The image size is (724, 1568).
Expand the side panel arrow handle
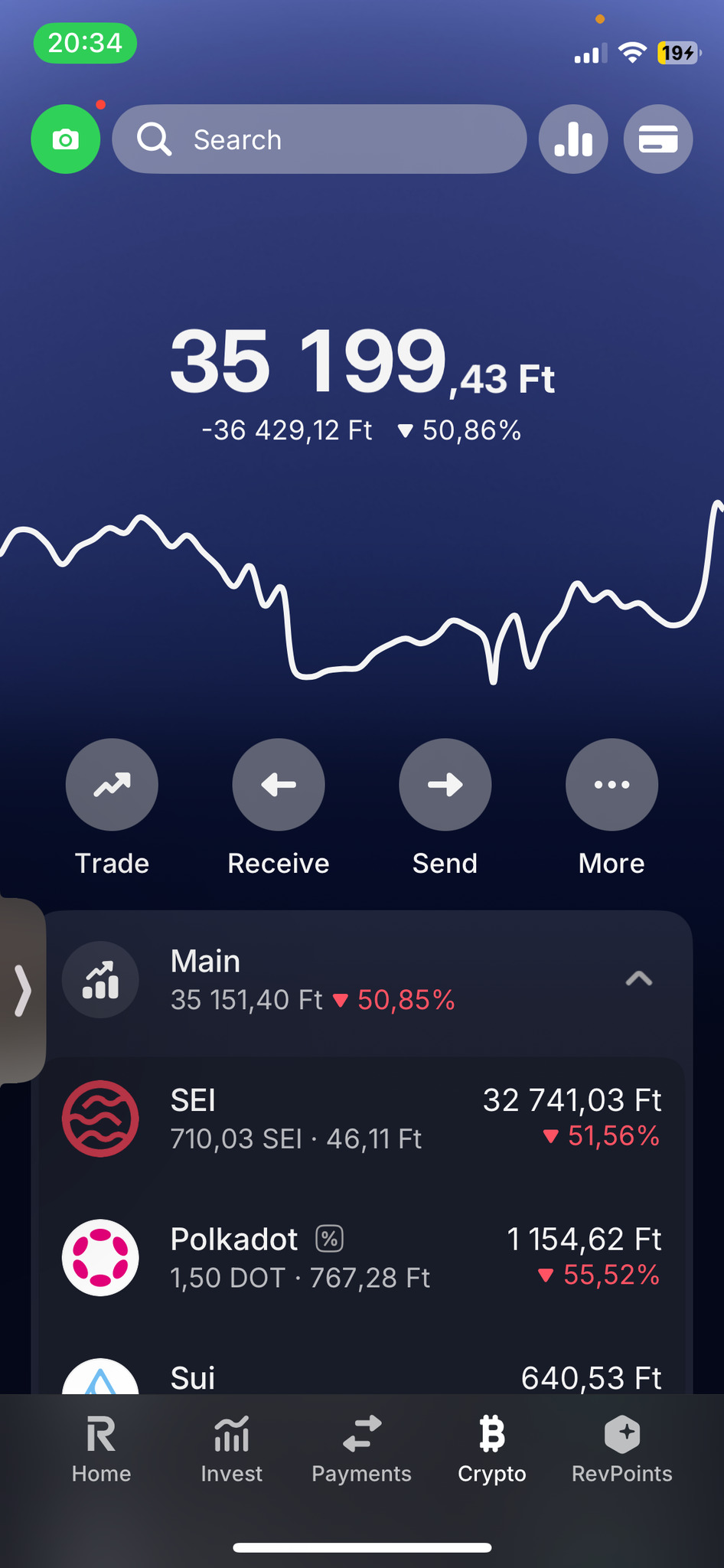[x=23, y=991]
